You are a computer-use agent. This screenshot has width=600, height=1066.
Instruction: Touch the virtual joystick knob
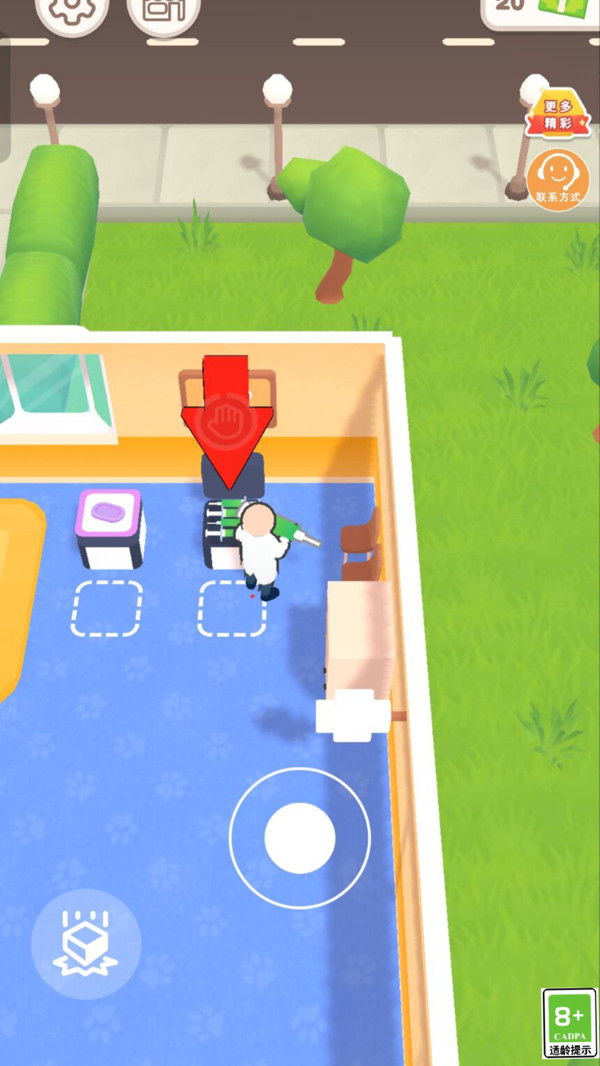click(299, 837)
